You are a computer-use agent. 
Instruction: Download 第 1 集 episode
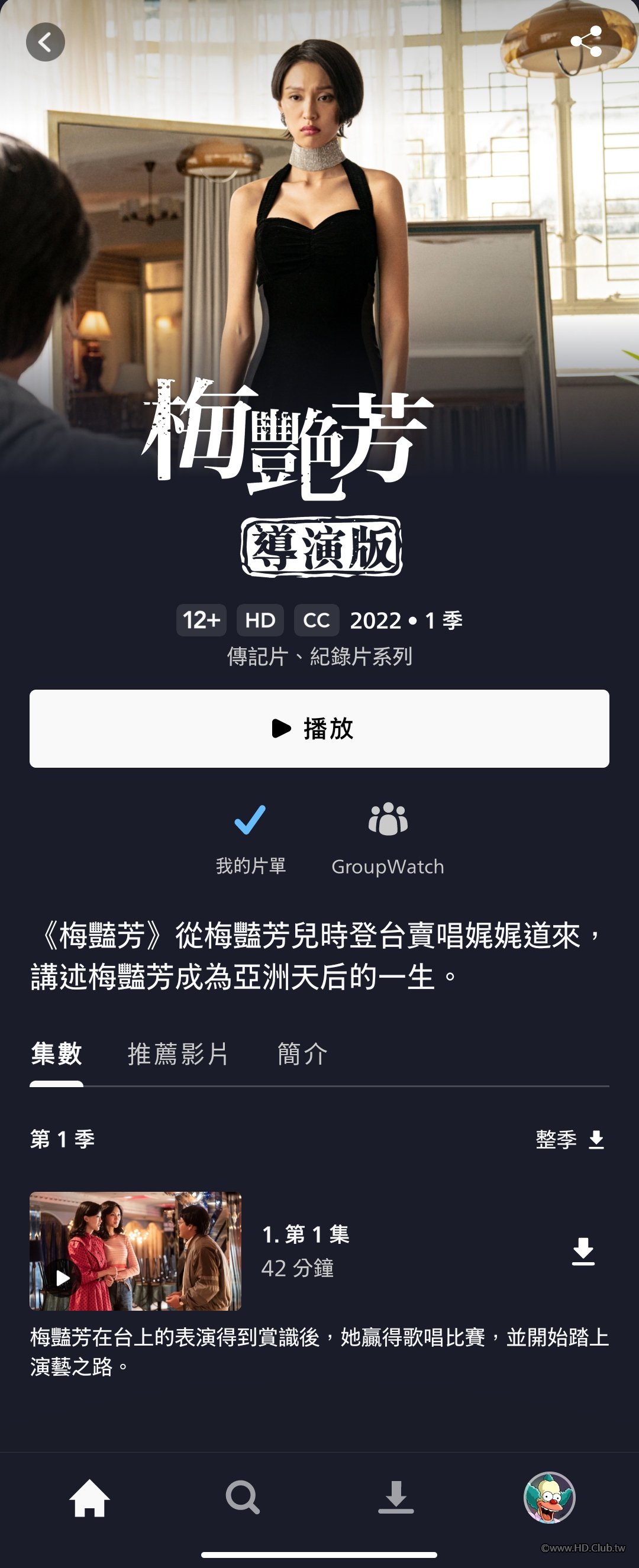pyautogui.click(x=583, y=1251)
